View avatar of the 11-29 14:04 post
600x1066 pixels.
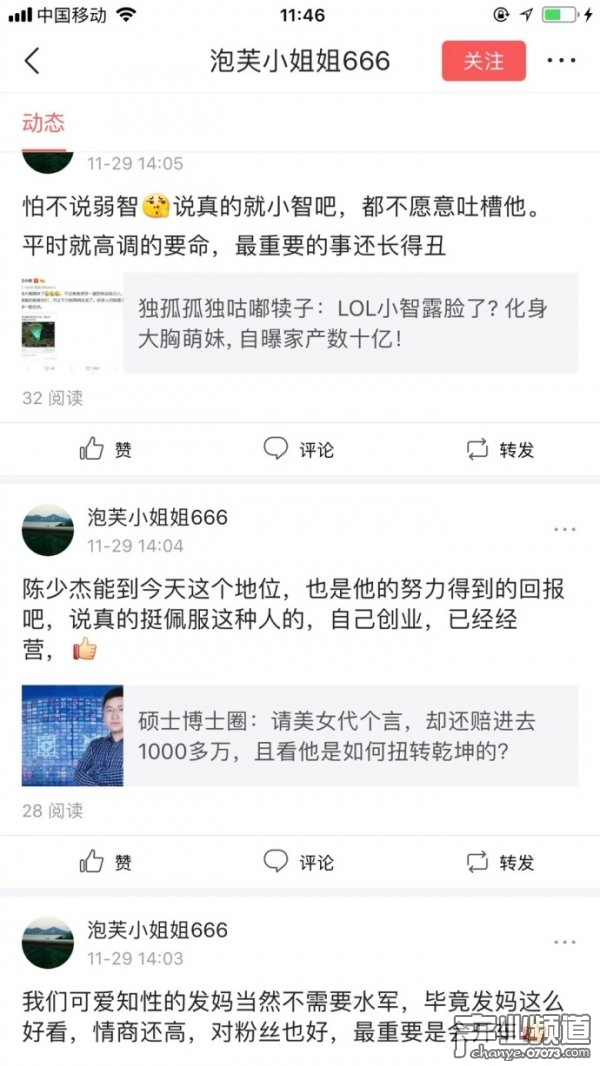(48, 530)
